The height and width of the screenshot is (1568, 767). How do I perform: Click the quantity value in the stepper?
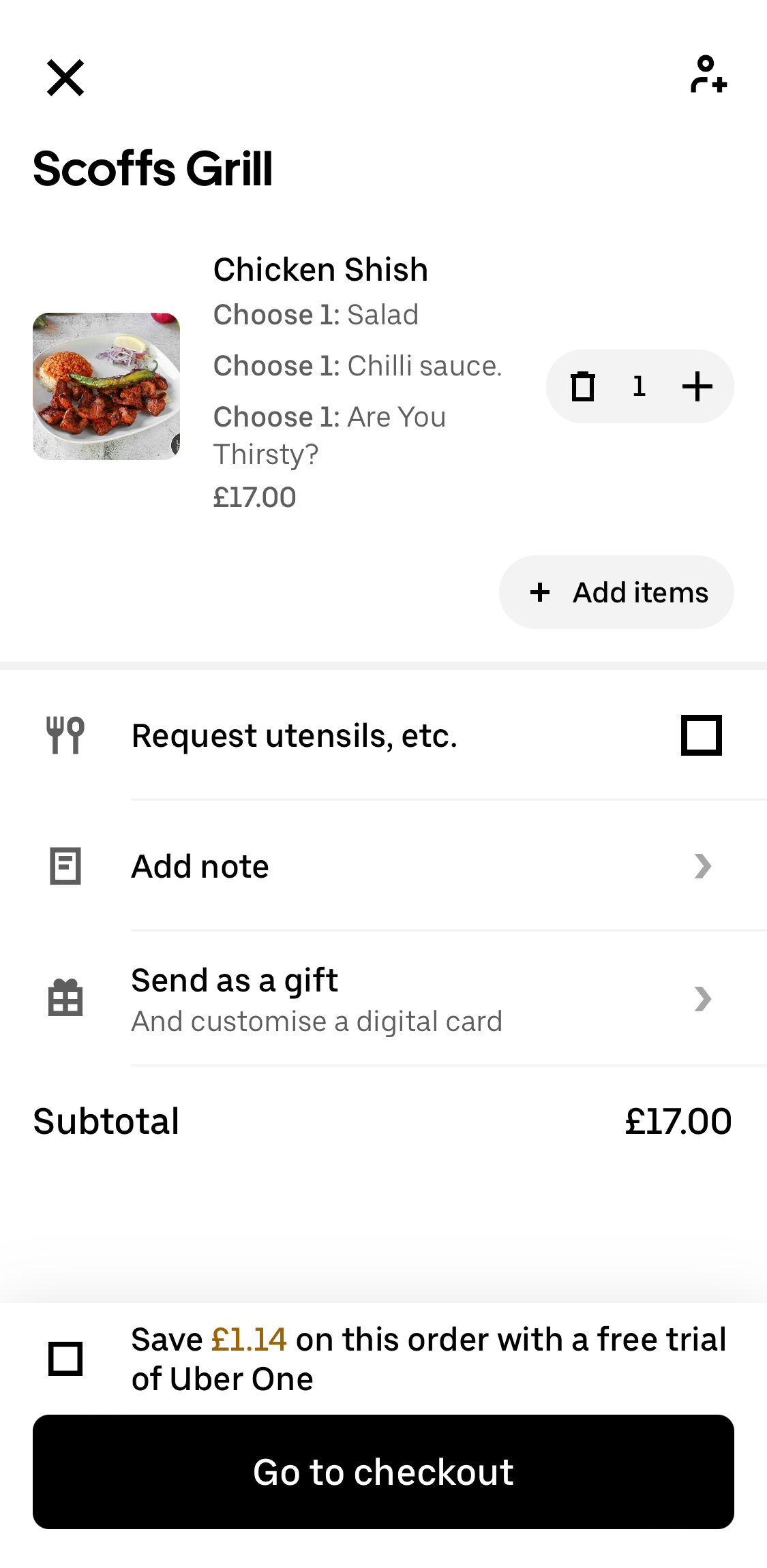(x=640, y=386)
